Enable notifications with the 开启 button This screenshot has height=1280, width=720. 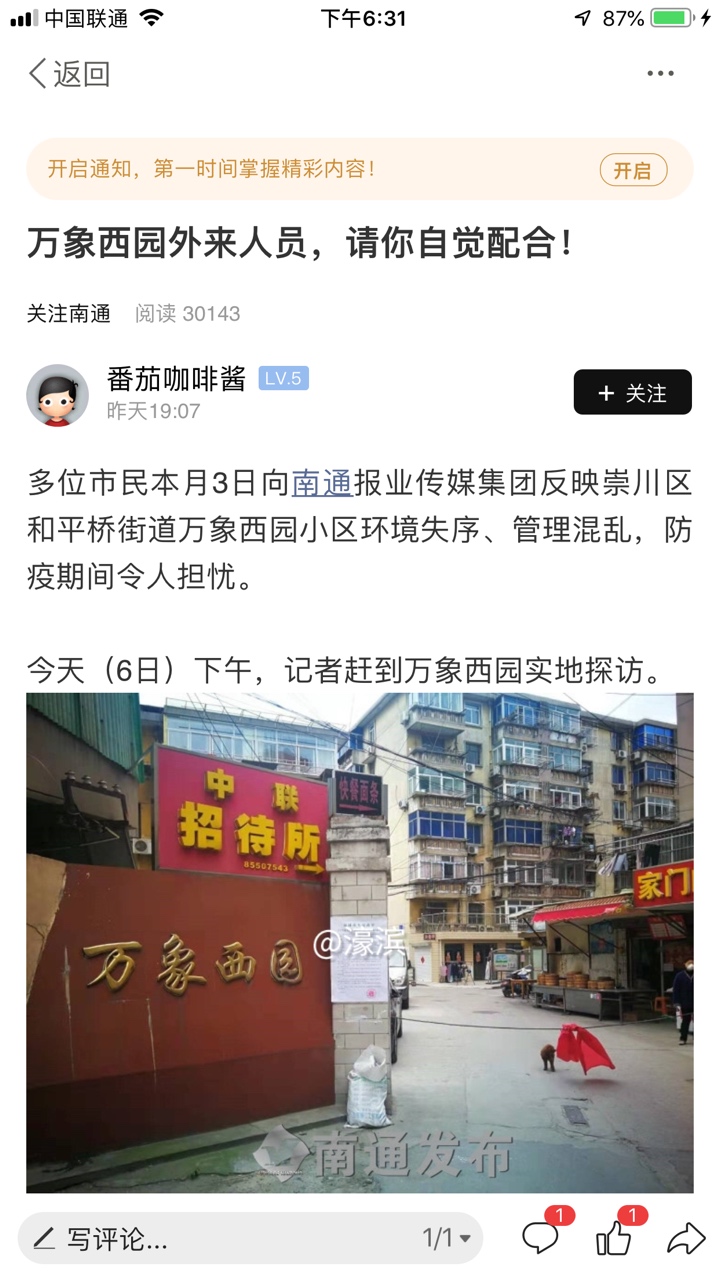632,170
